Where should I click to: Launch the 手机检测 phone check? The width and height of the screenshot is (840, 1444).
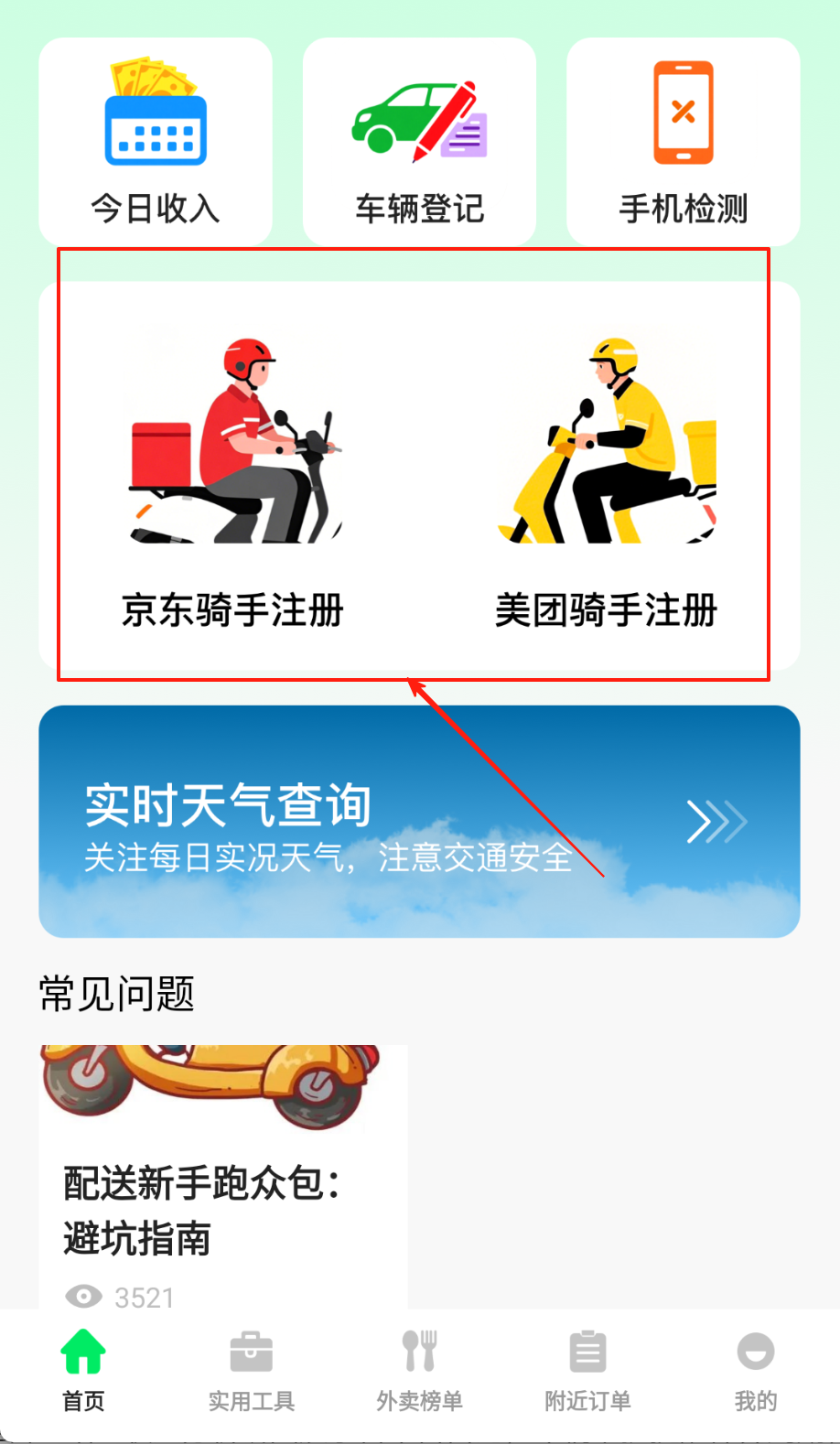click(683, 141)
